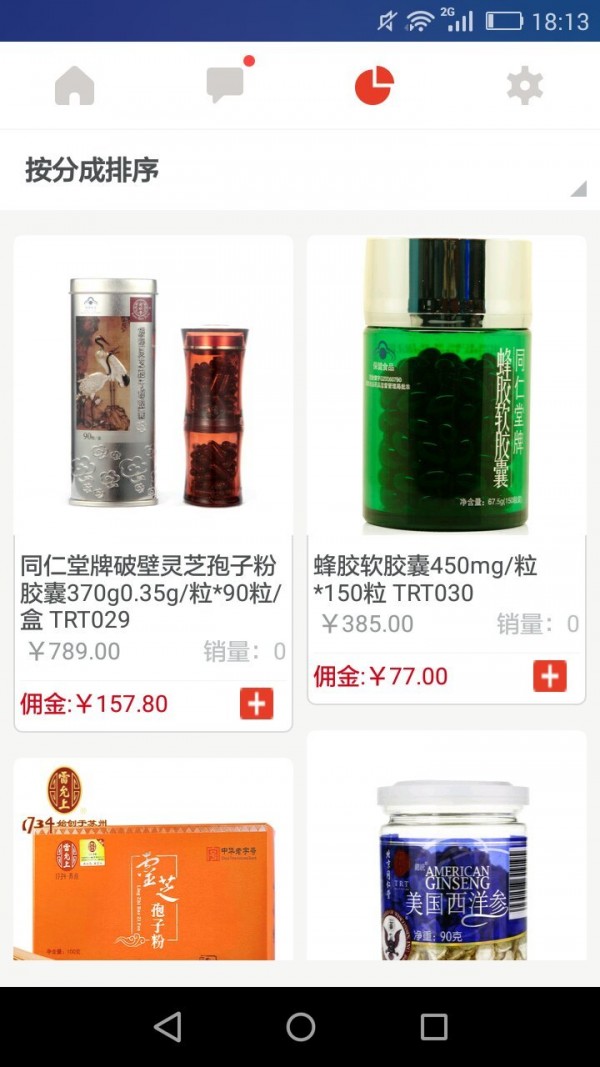Open the messages tab with red dot
The width and height of the screenshot is (600, 1067).
pyautogui.click(x=225, y=85)
